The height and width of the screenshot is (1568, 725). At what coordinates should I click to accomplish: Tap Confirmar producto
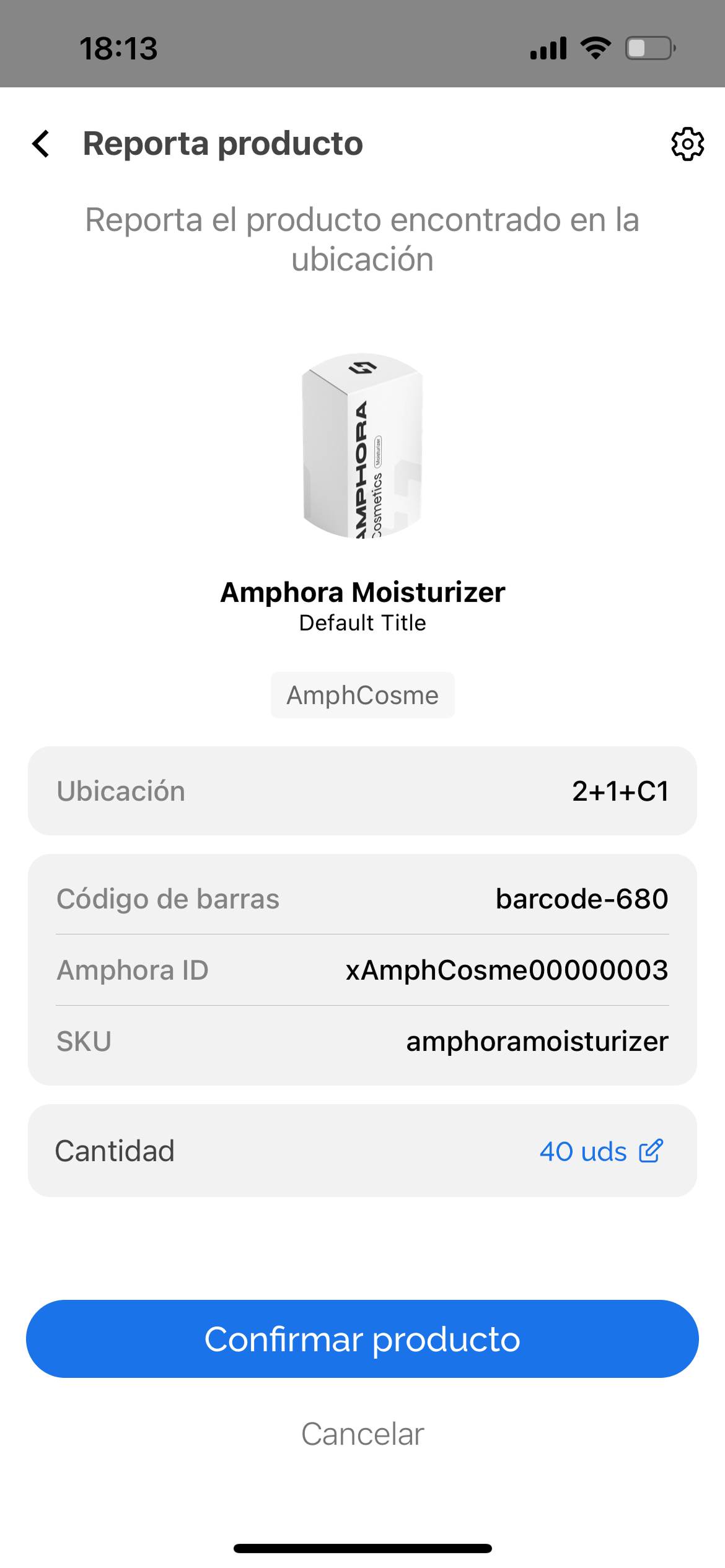(362, 1339)
